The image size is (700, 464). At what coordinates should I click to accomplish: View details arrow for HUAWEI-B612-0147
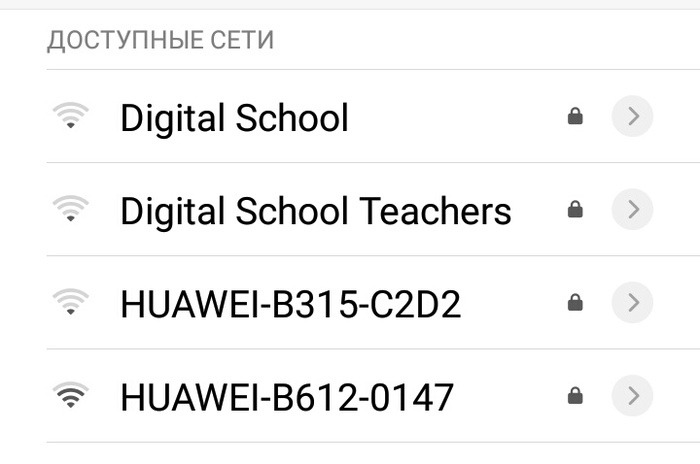pos(632,396)
